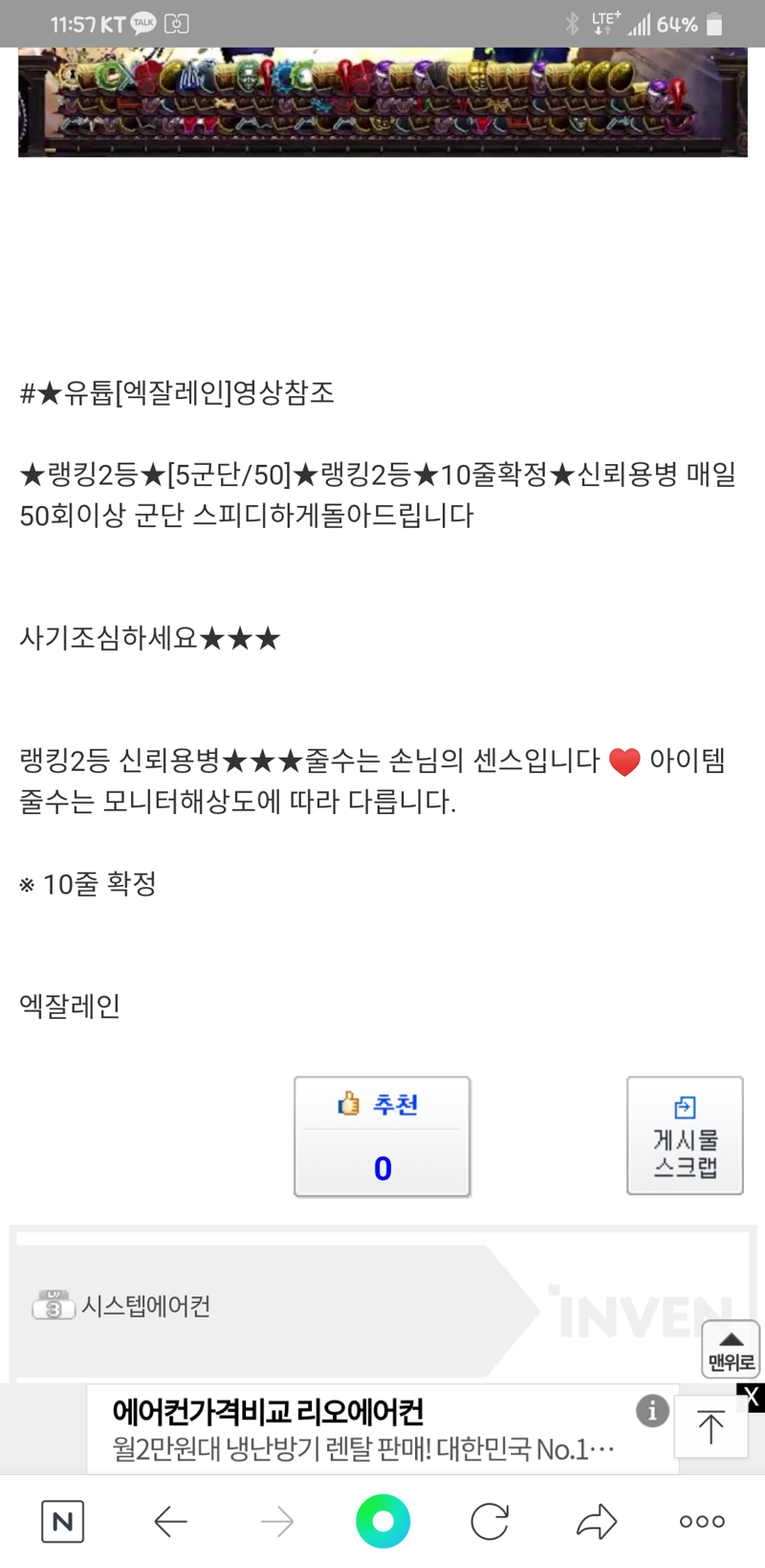Open the 리오에어컨 ad banner
The height and width of the screenshot is (1568, 765).
363,1429
